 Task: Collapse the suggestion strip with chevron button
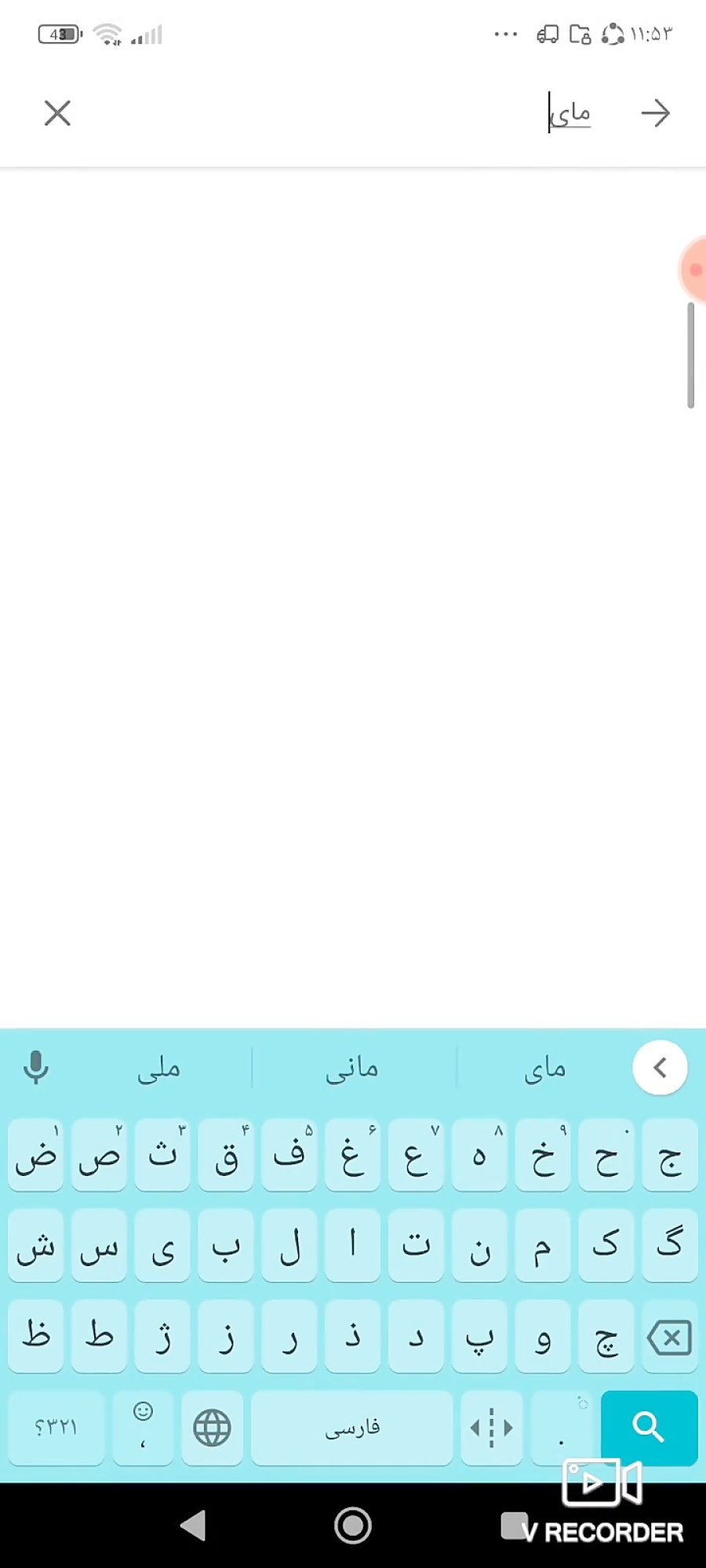point(661,1067)
